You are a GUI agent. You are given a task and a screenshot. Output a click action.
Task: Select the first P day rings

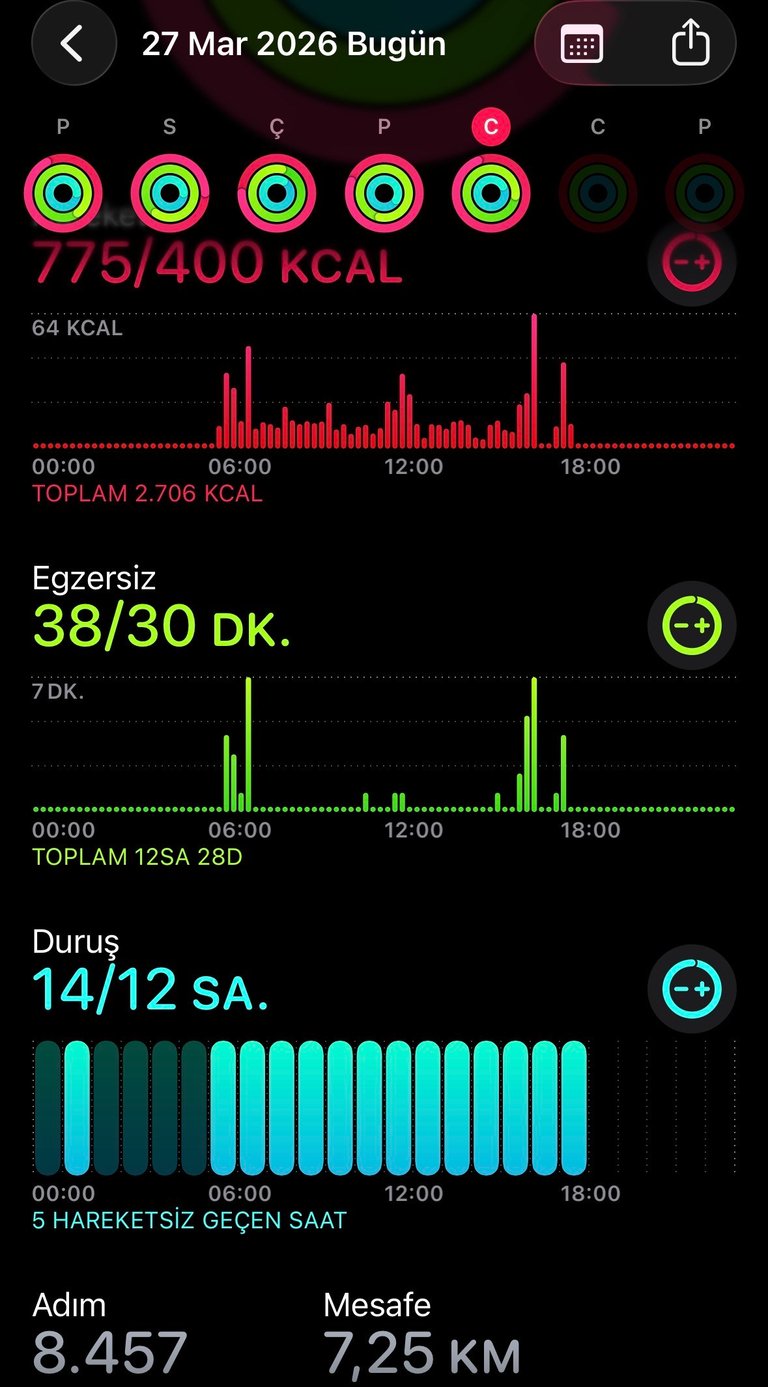pyautogui.click(x=63, y=192)
